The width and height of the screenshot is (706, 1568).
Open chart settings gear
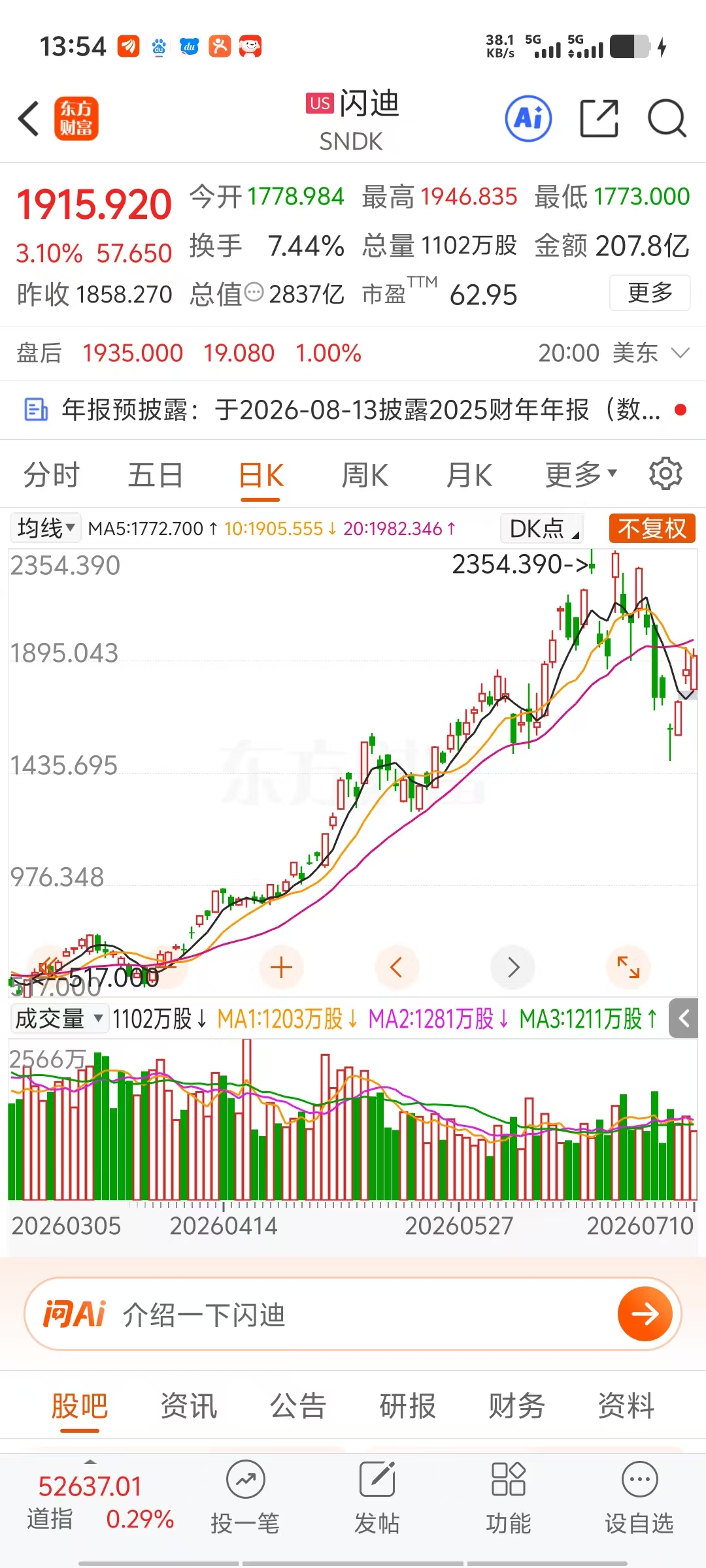[665, 474]
